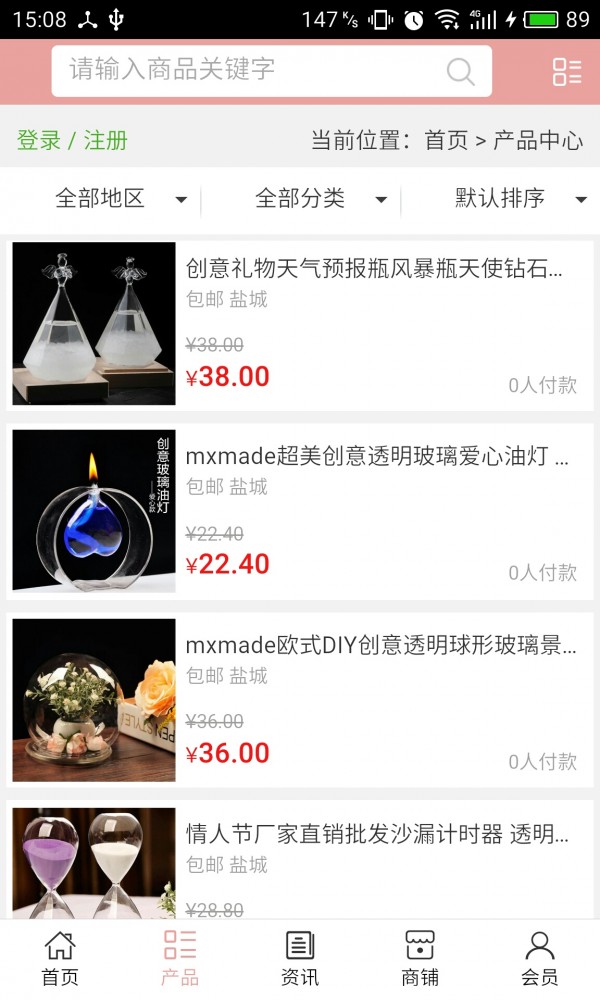Select the 产品 tab in bottom bar
Image resolution: width=600 pixels, height=1000 pixels.
[180, 958]
